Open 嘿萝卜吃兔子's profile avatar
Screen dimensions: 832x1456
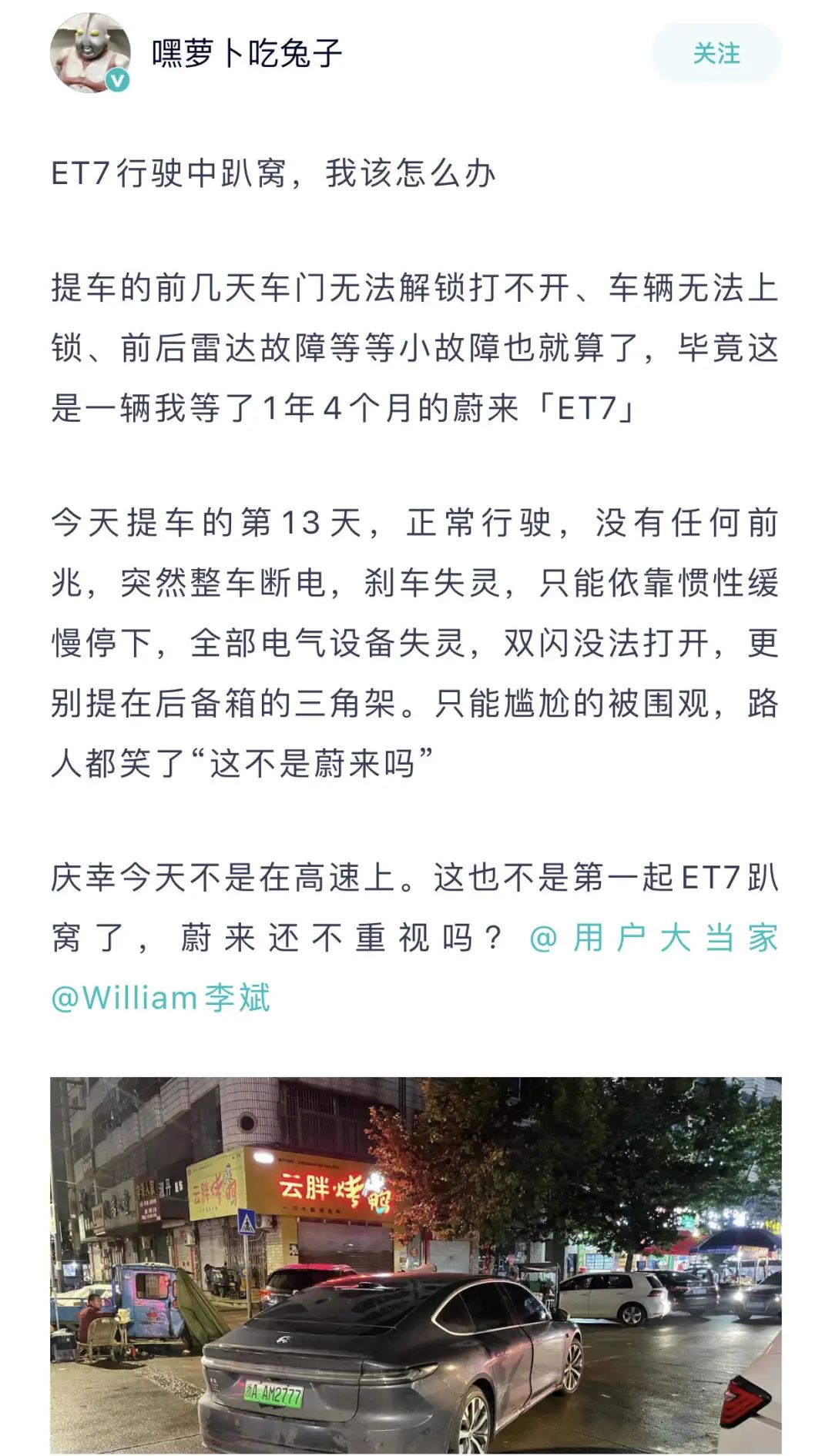(x=89, y=53)
